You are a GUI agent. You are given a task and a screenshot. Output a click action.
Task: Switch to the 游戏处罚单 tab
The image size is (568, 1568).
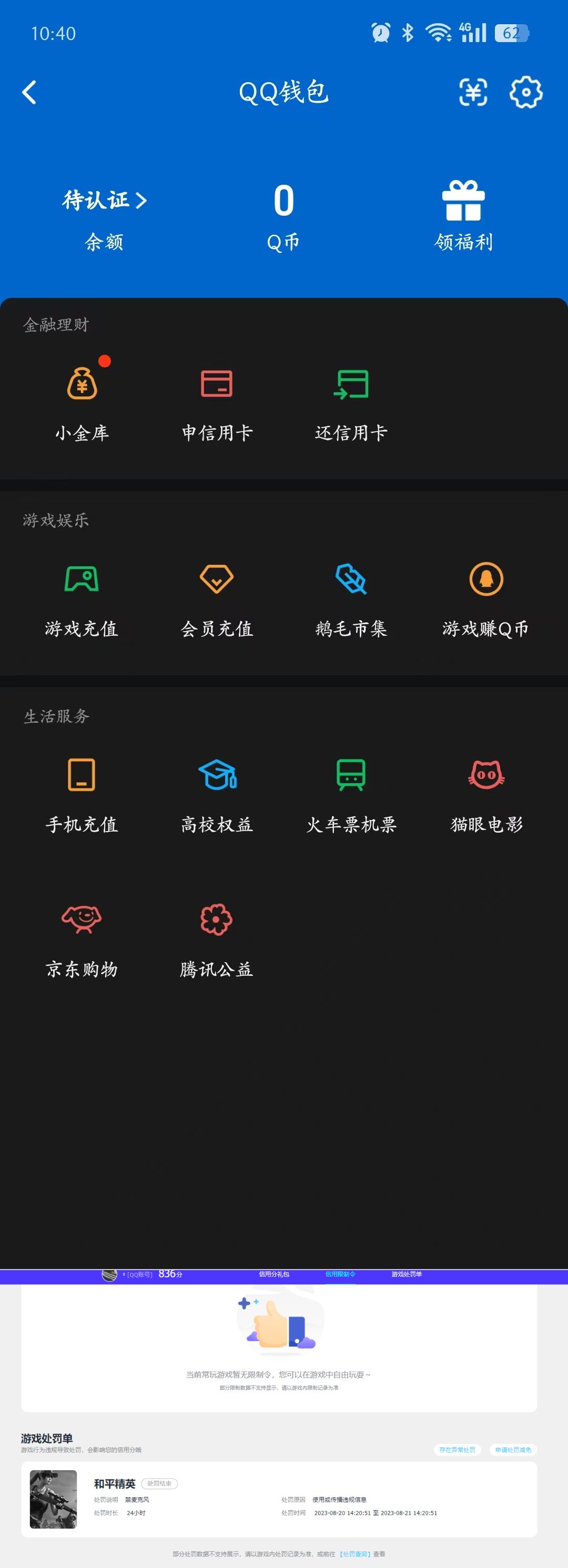point(408,1275)
